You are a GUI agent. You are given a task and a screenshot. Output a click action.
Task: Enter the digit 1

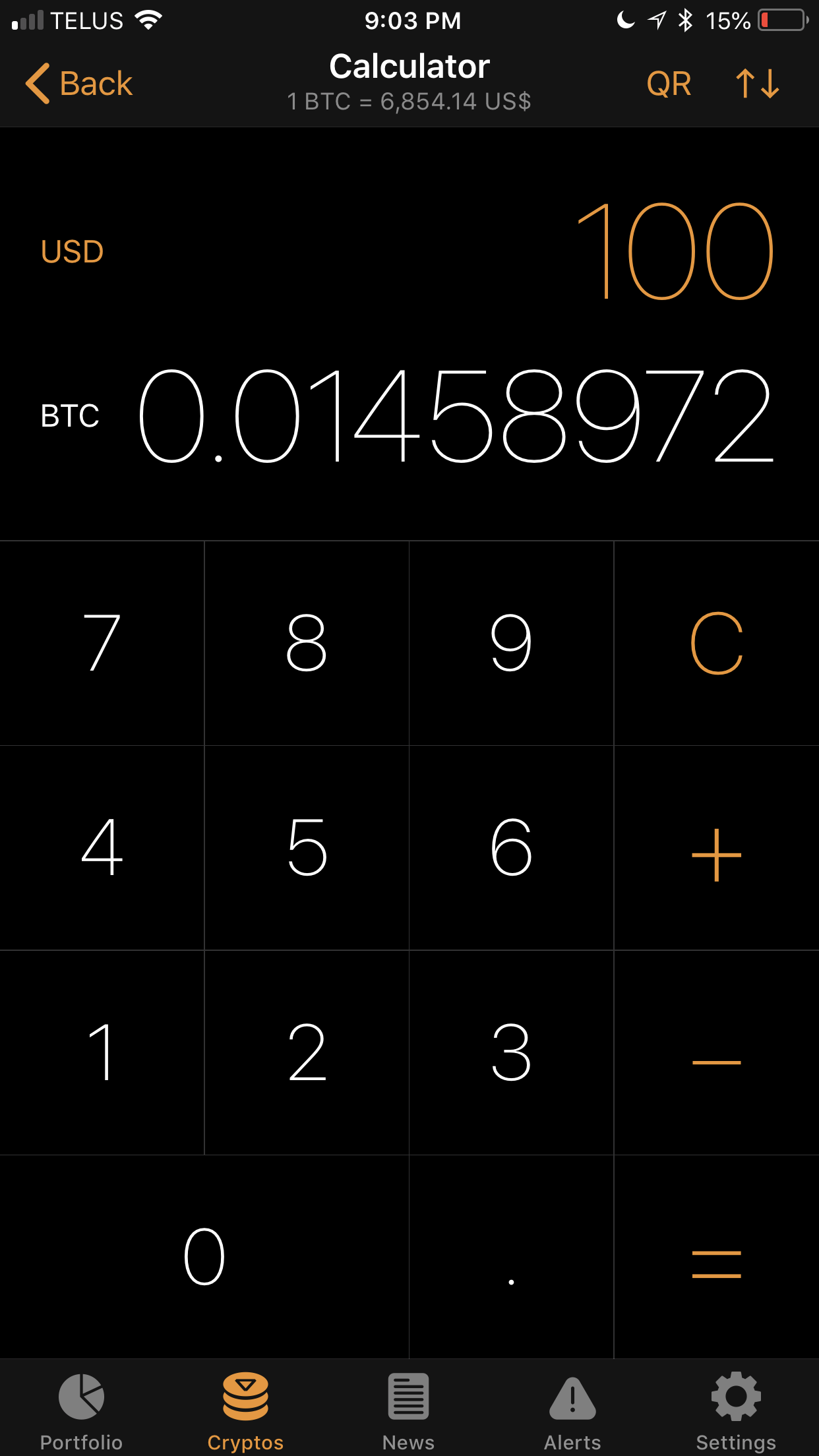tap(102, 1052)
